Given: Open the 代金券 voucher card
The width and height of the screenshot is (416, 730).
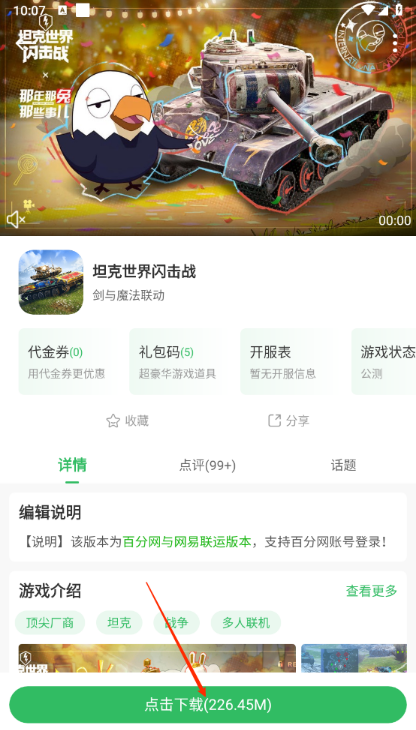Looking at the screenshot, I should click(69, 361).
